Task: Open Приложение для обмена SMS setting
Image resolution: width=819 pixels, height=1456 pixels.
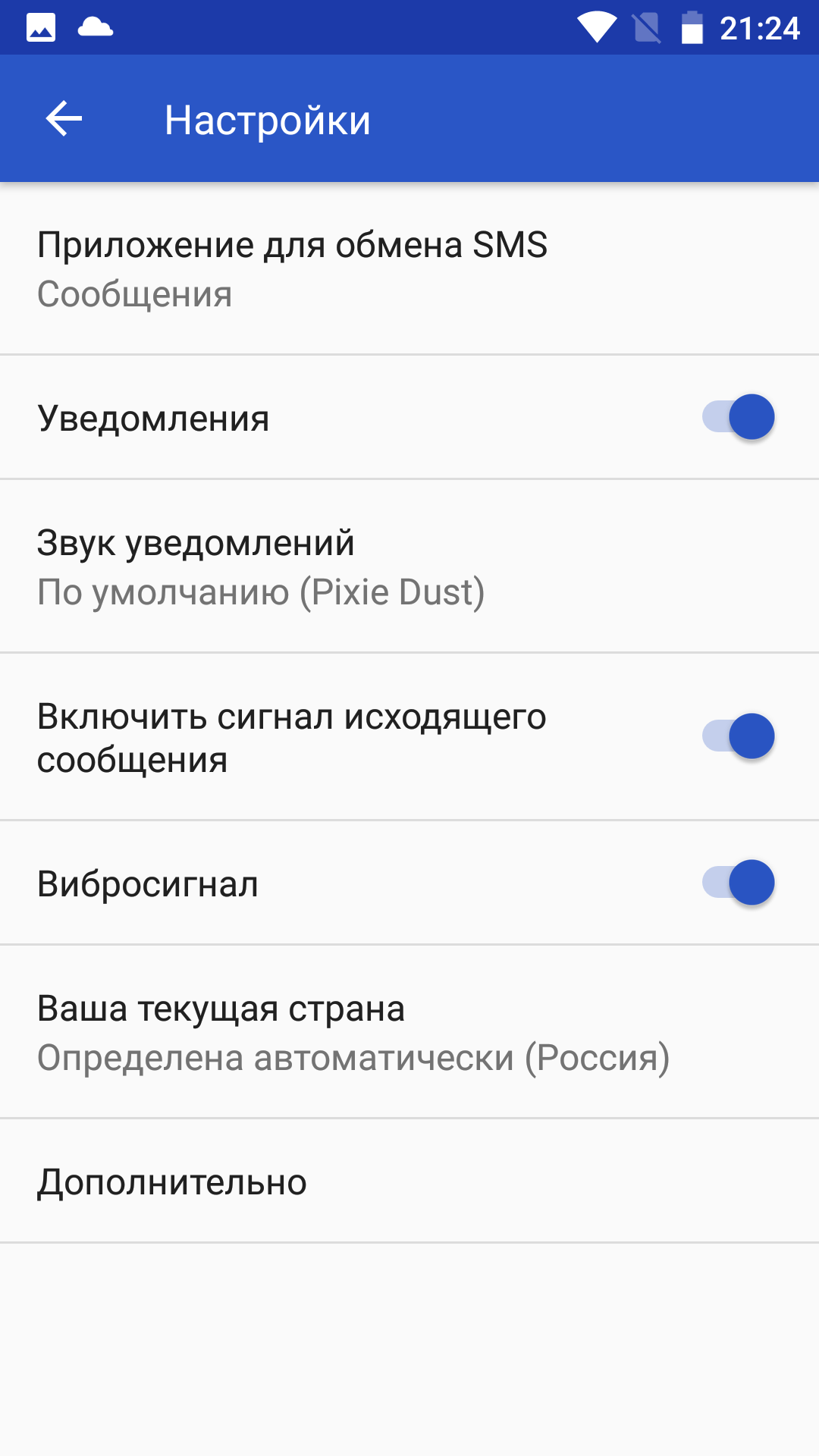Action: [x=409, y=268]
